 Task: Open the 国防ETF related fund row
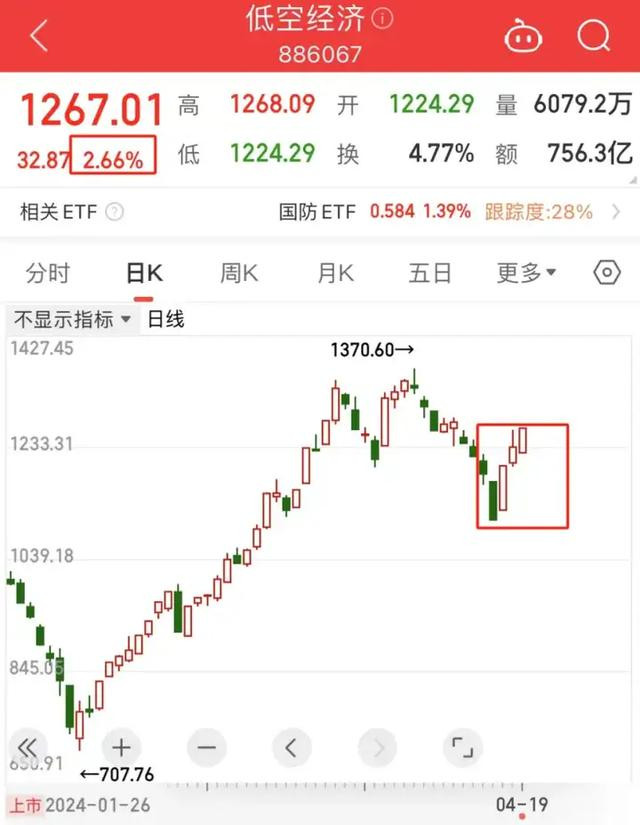tap(451, 212)
